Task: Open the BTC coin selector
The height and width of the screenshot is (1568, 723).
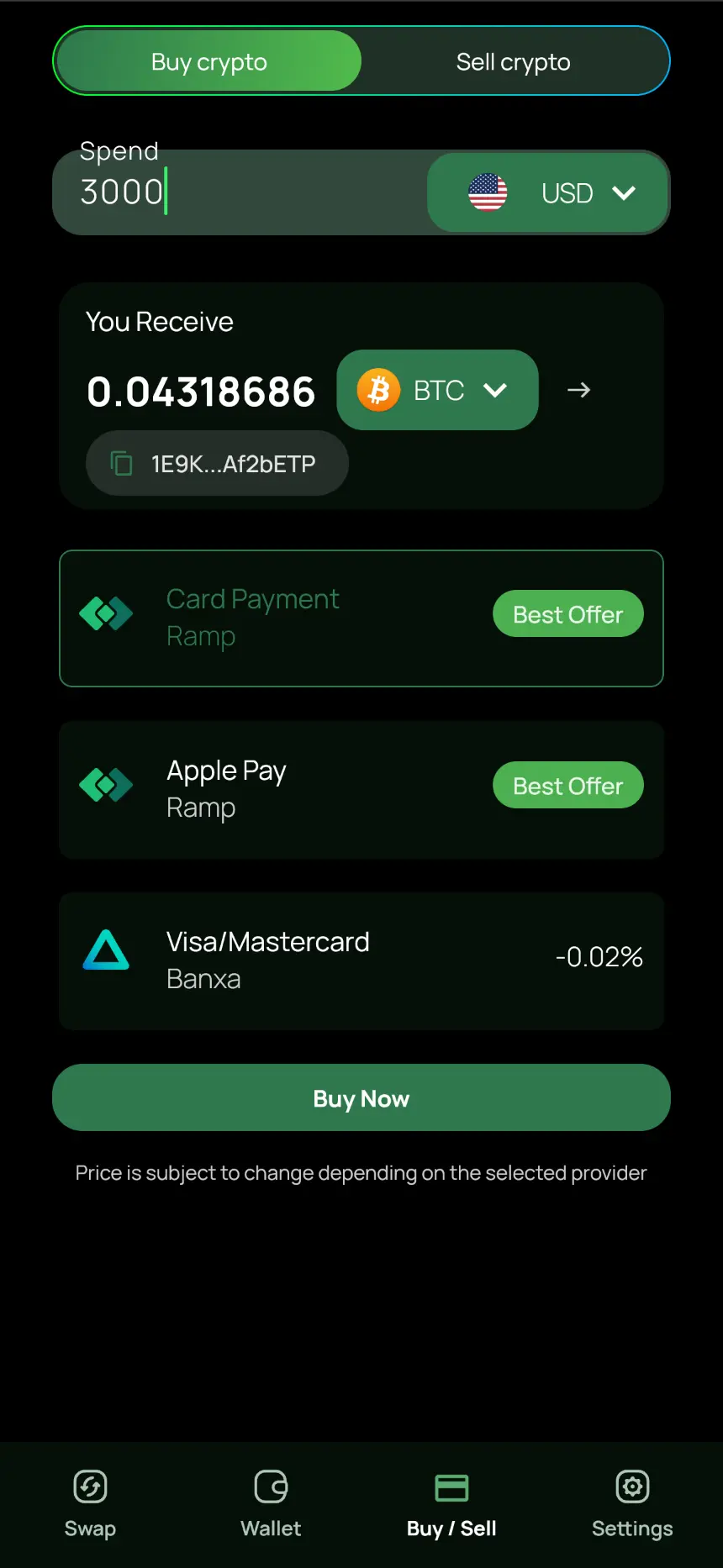Action: click(437, 390)
